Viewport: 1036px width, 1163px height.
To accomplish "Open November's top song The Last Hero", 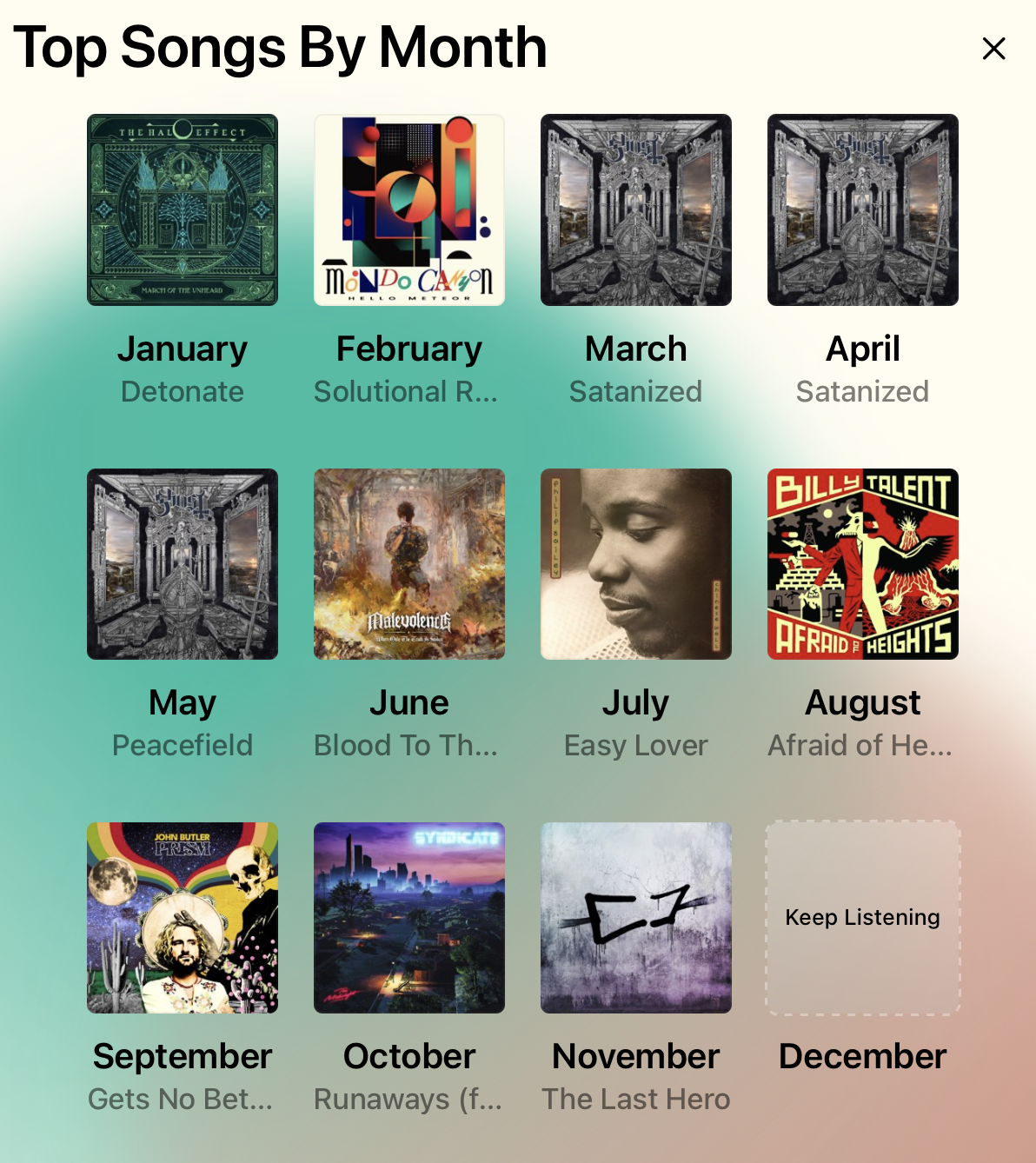I will pos(636,918).
